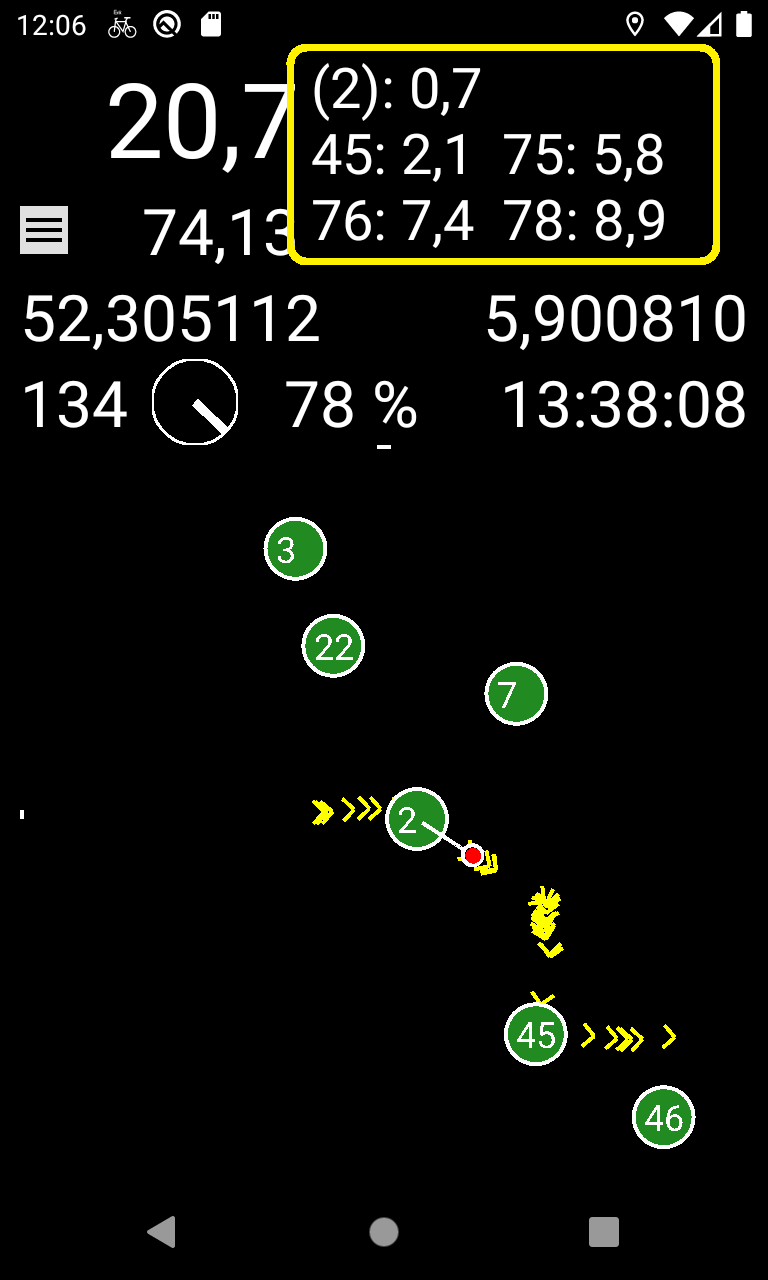Select node marker 7
768x1280 pixels.
516,694
